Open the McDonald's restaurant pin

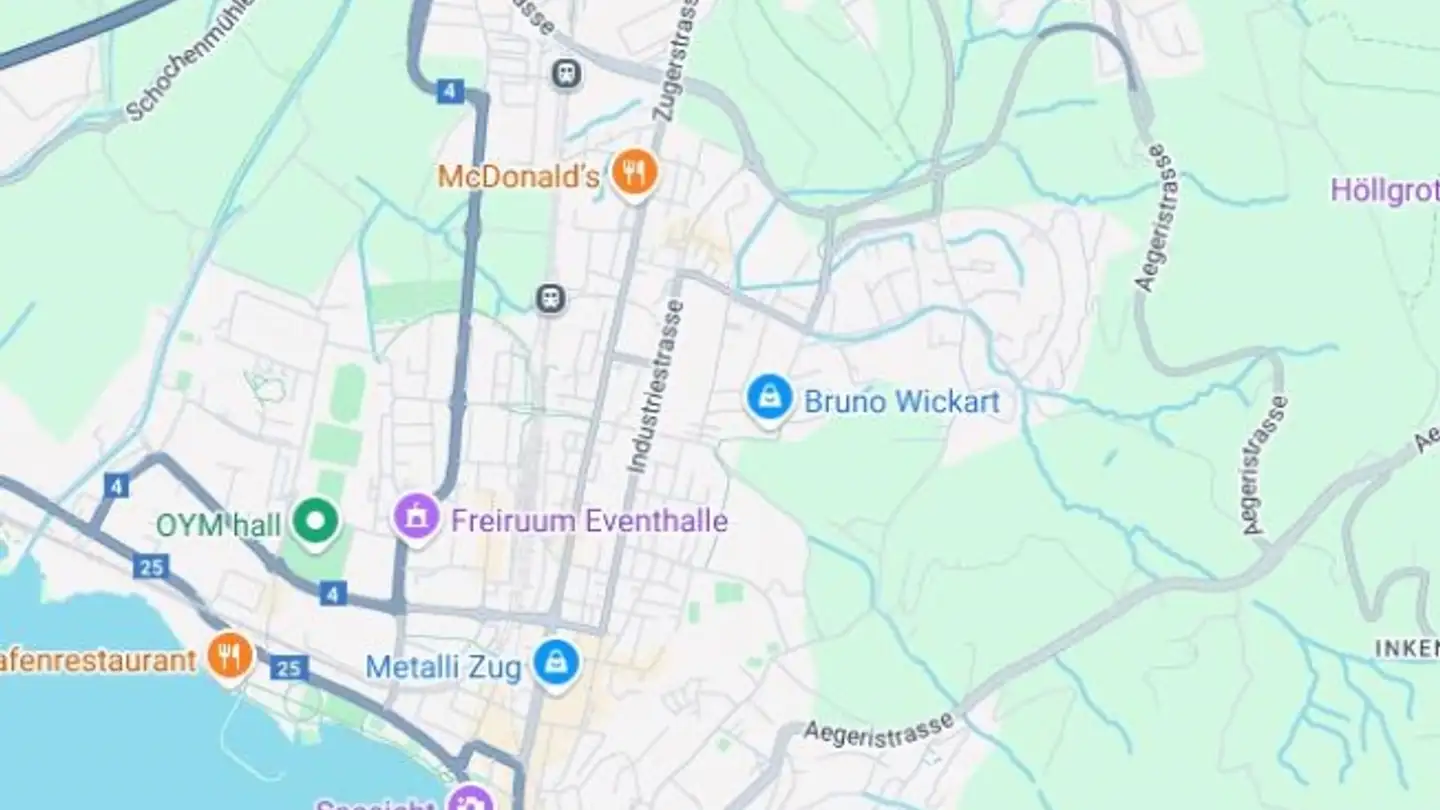(x=633, y=174)
